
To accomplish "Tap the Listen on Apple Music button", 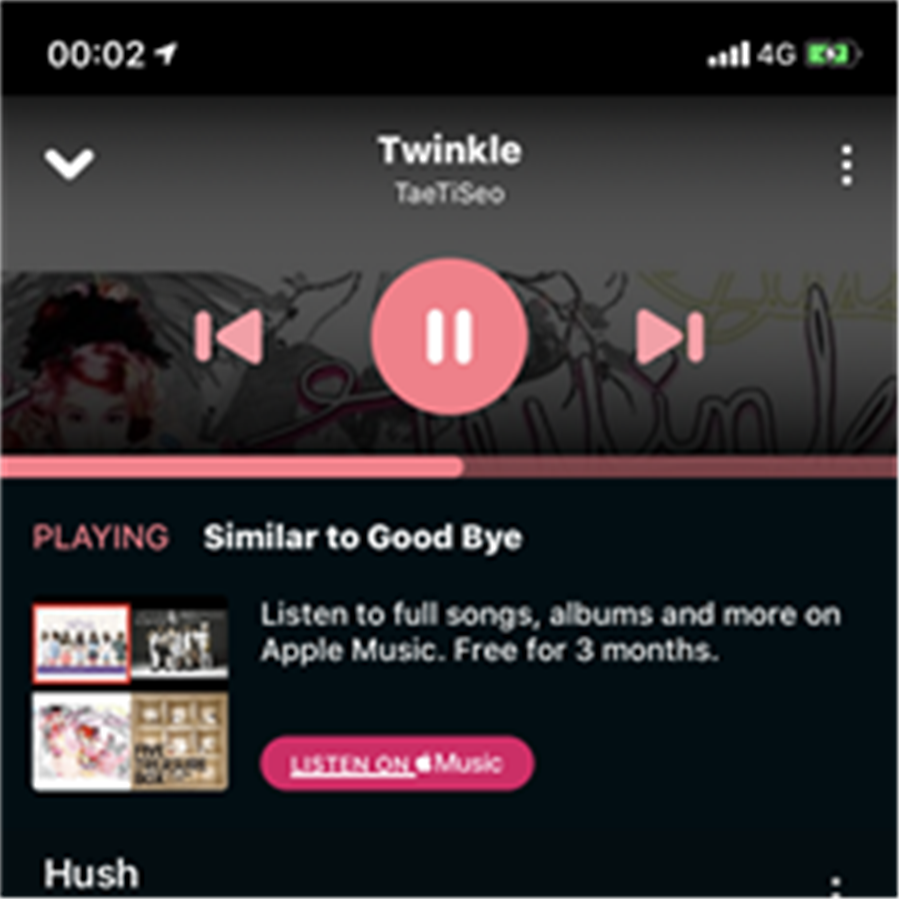I will click(x=397, y=764).
